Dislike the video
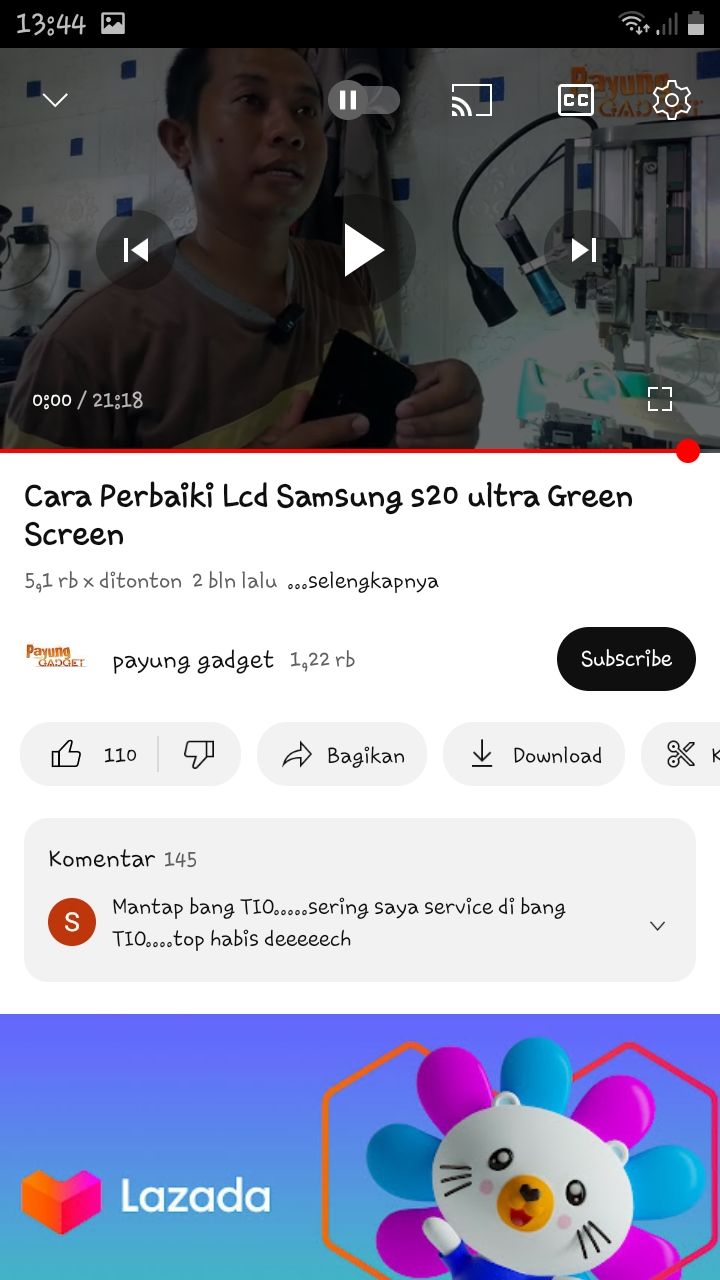720x1280 pixels. coord(199,755)
